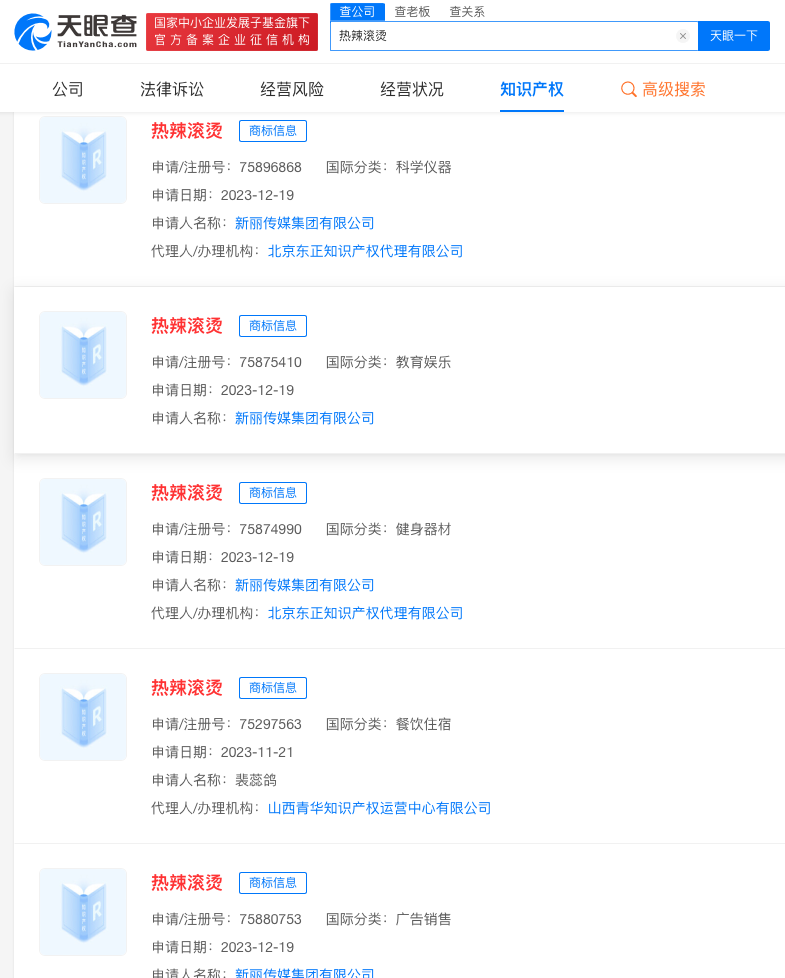Open the 高级搜索 magnifier icon
This screenshot has height=978, width=785.
tap(628, 89)
